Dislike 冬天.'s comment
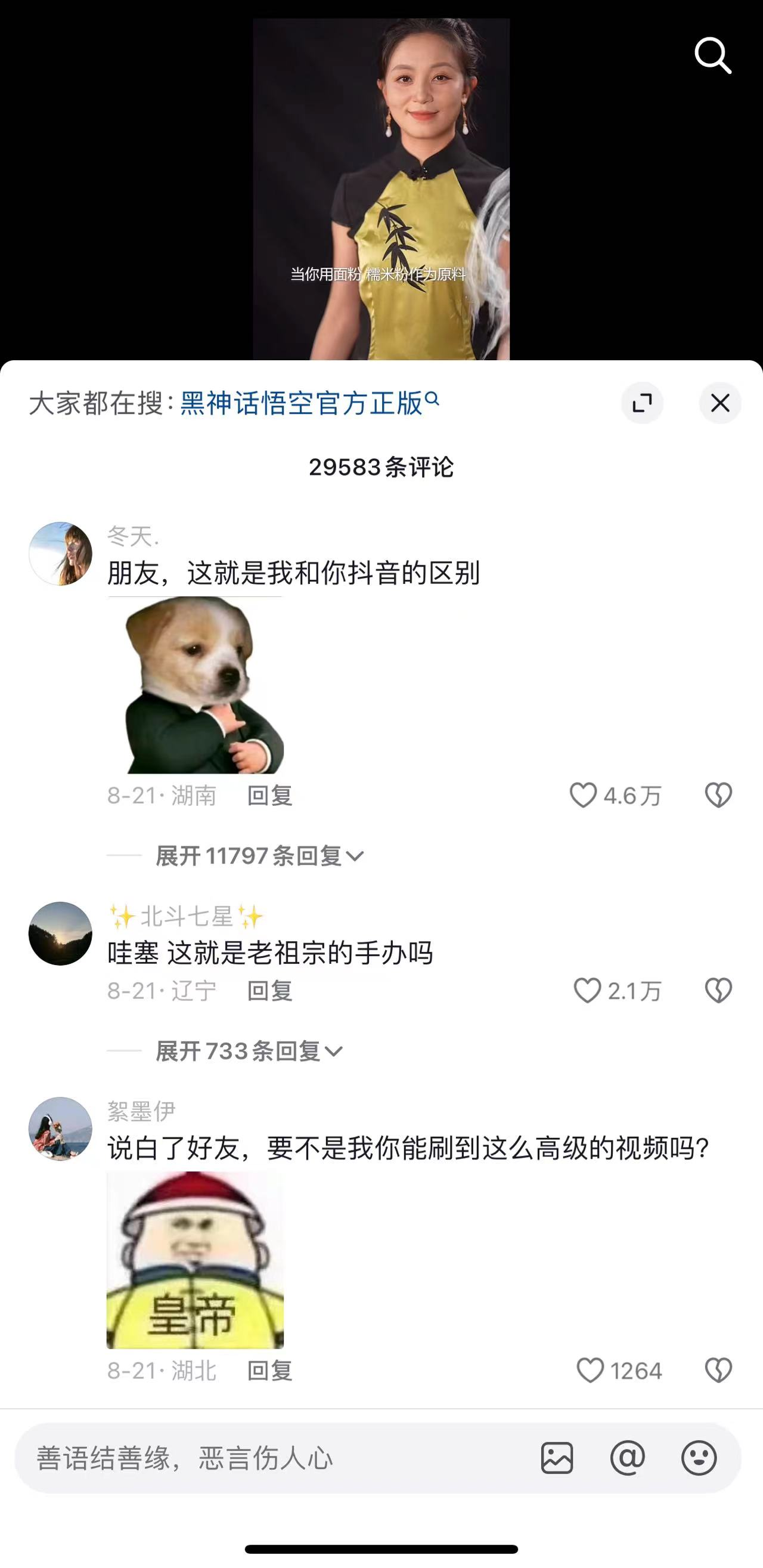The image size is (763, 1568). (x=718, y=796)
